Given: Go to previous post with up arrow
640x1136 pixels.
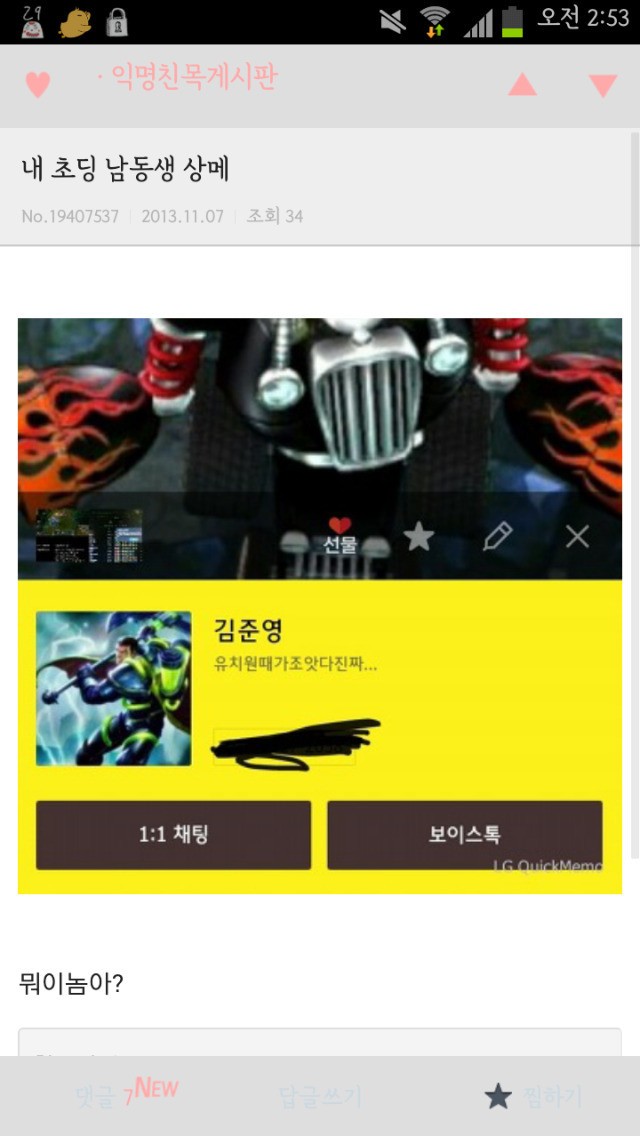Looking at the screenshot, I should [522, 86].
